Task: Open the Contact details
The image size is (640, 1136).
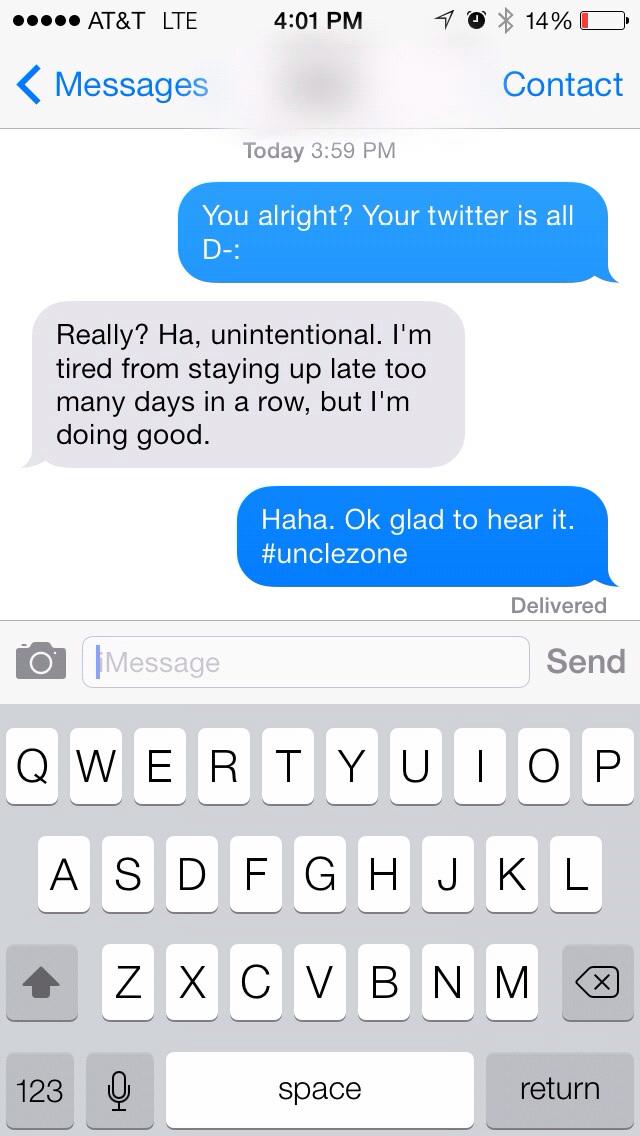Action: [x=562, y=85]
